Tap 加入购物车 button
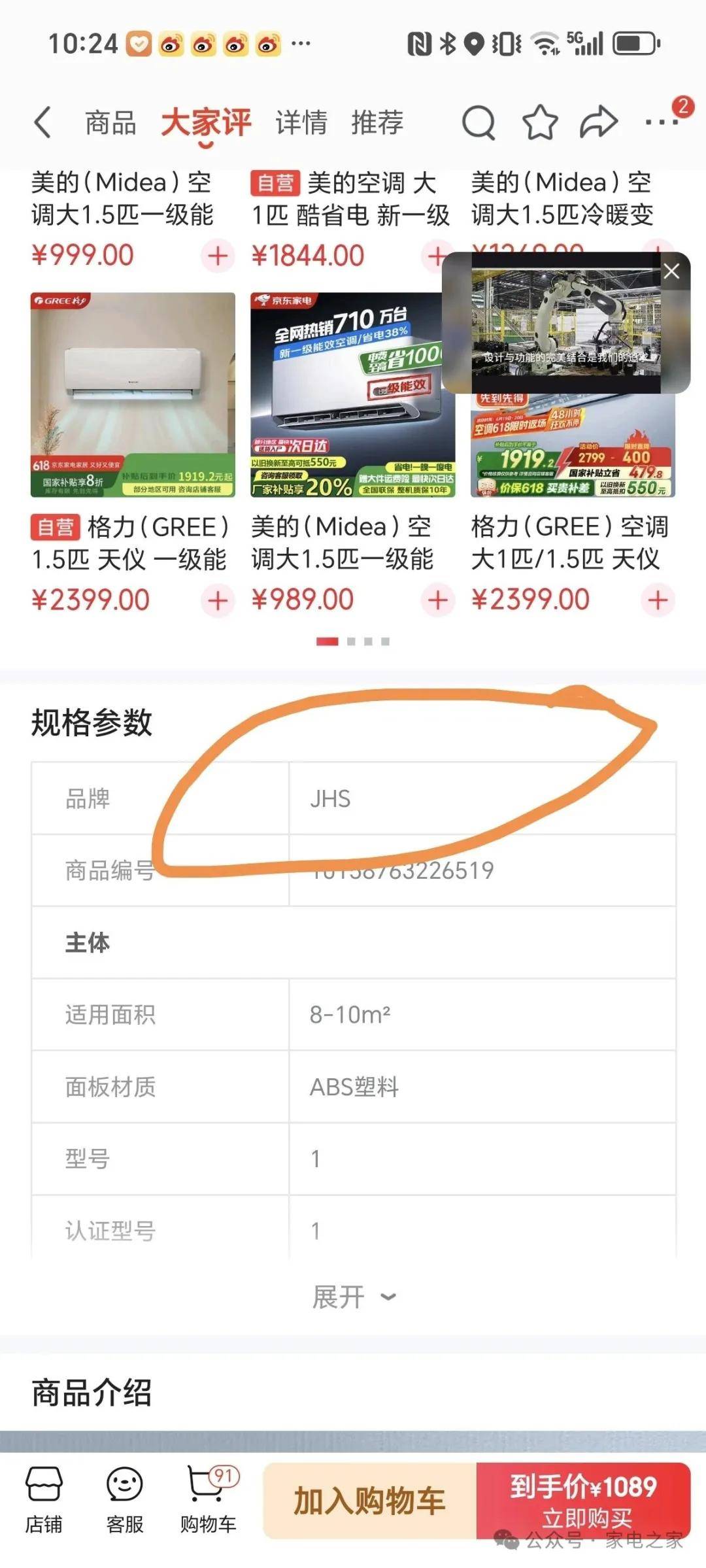The image size is (706, 1568). (369, 1501)
